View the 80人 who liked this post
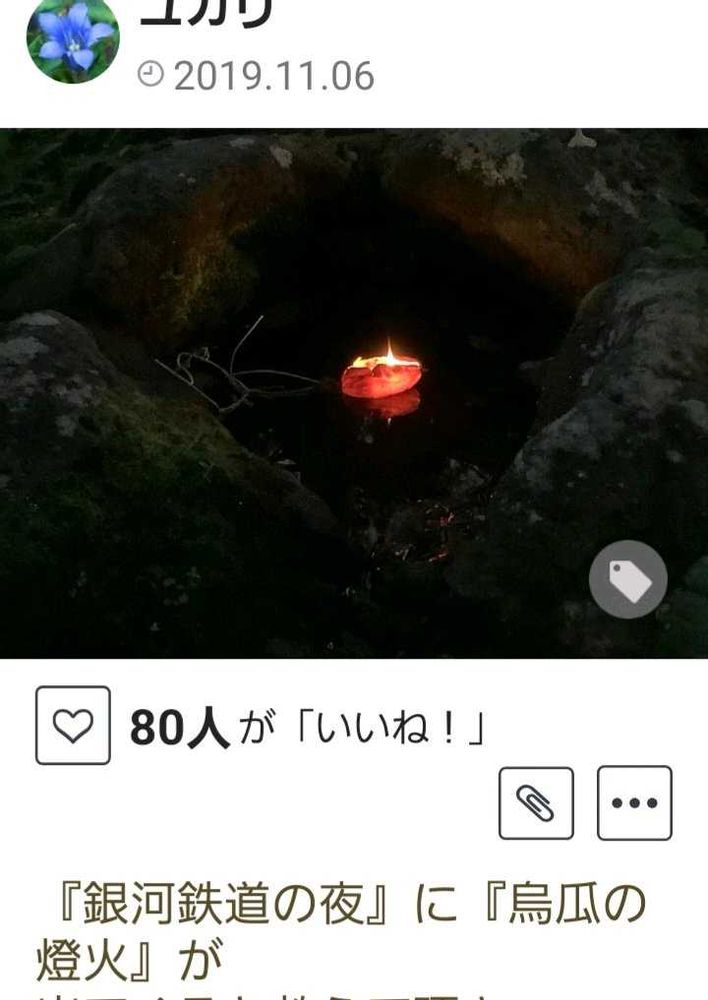 coord(179,728)
